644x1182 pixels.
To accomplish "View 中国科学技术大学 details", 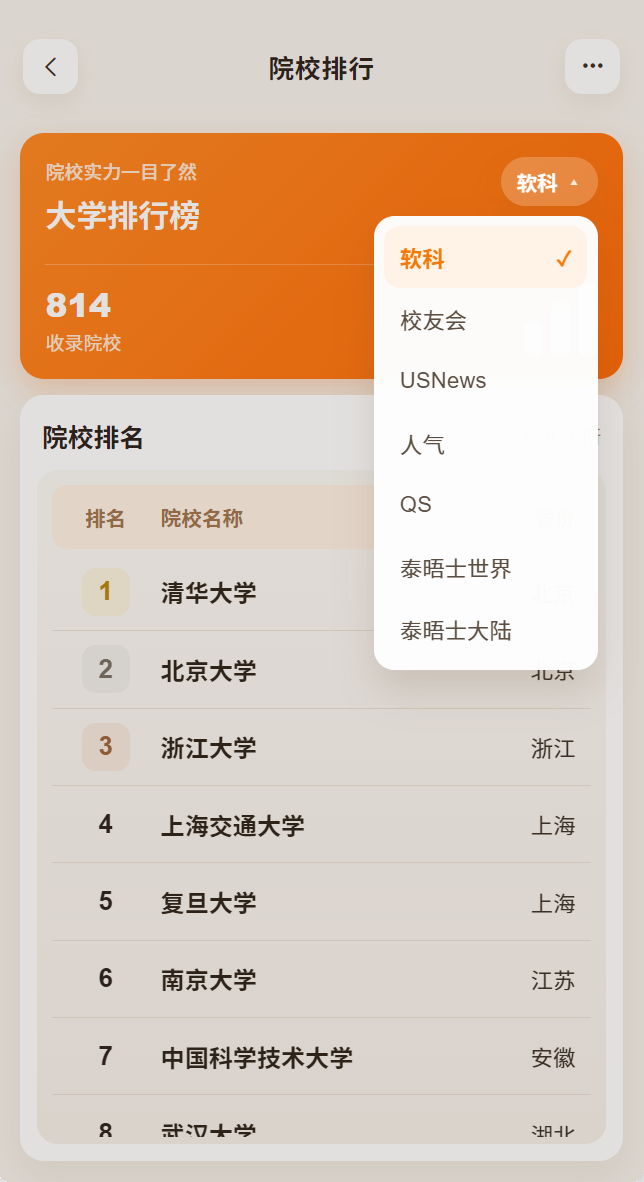I will [321, 1057].
